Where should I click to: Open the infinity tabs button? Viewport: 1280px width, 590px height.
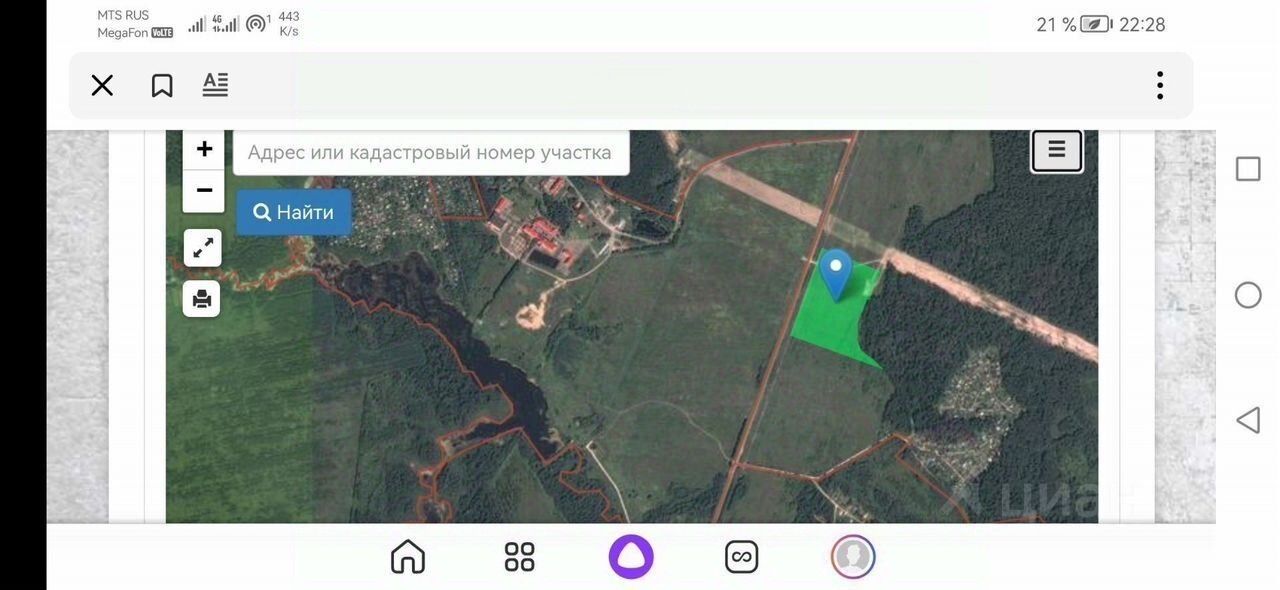(x=742, y=557)
